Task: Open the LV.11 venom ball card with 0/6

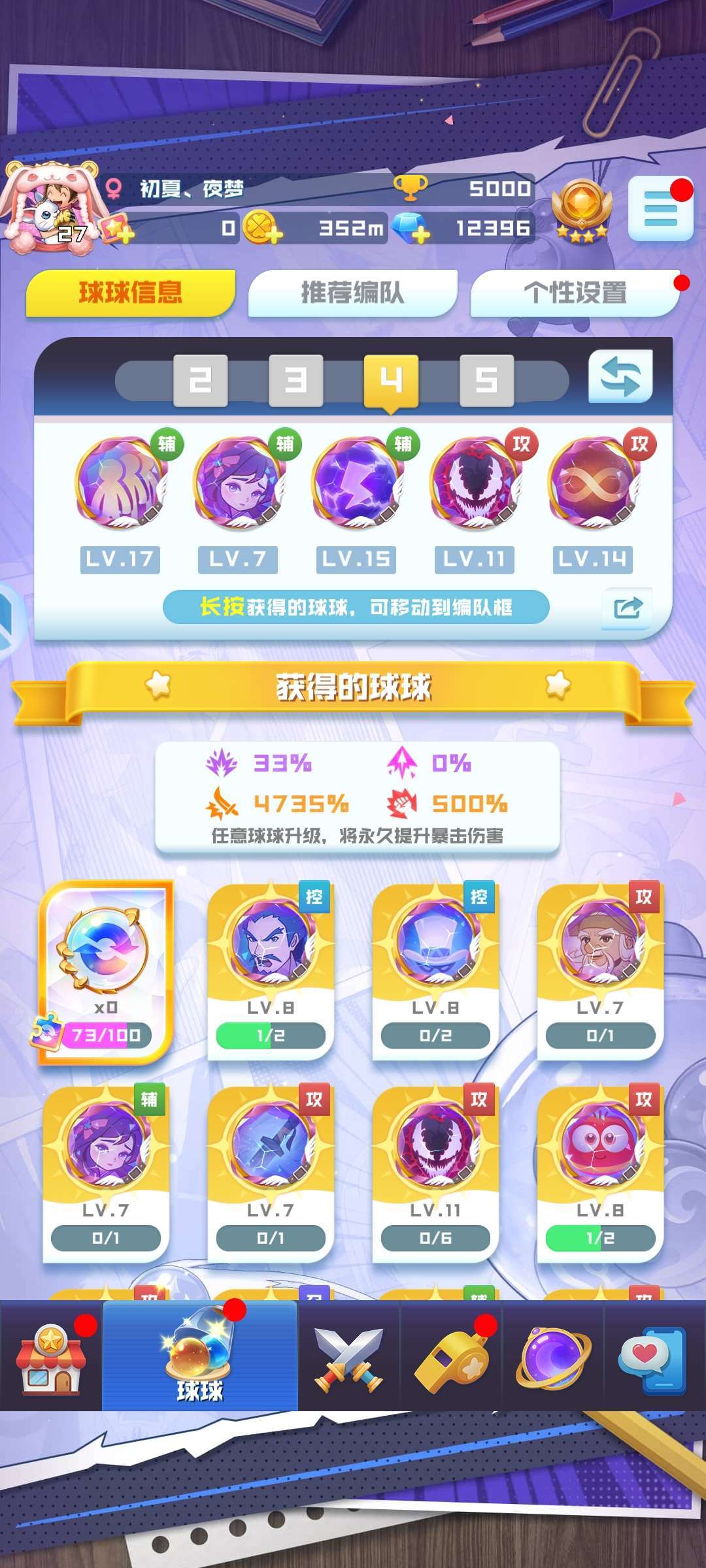Action: click(435, 1173)
